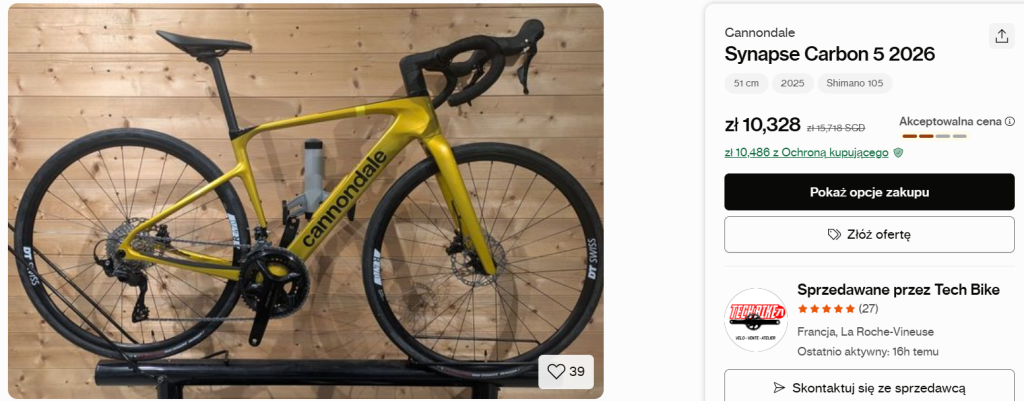This screenshot has width=1024, height=401.
Task: Select the Shimano 105 chip
Action: [x=854, y=83]
